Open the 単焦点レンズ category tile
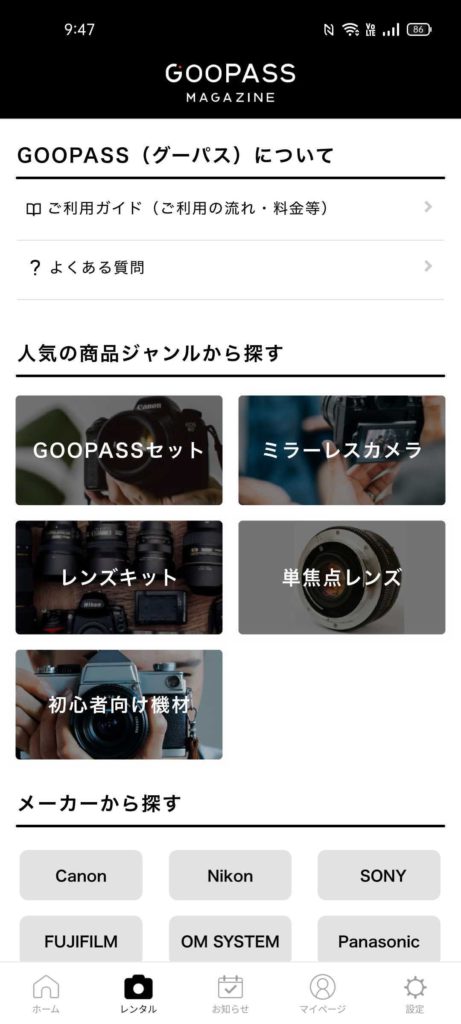 click(342, 577)
